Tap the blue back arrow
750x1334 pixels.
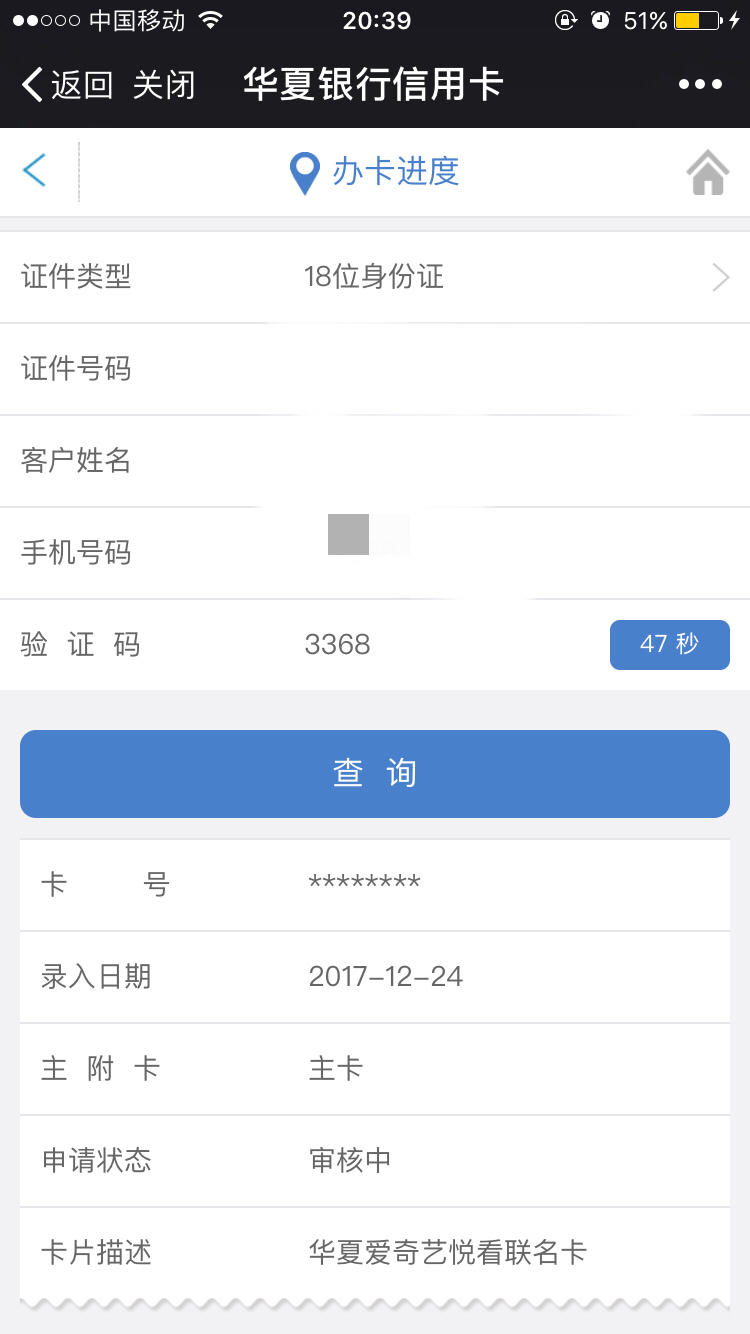35,171
